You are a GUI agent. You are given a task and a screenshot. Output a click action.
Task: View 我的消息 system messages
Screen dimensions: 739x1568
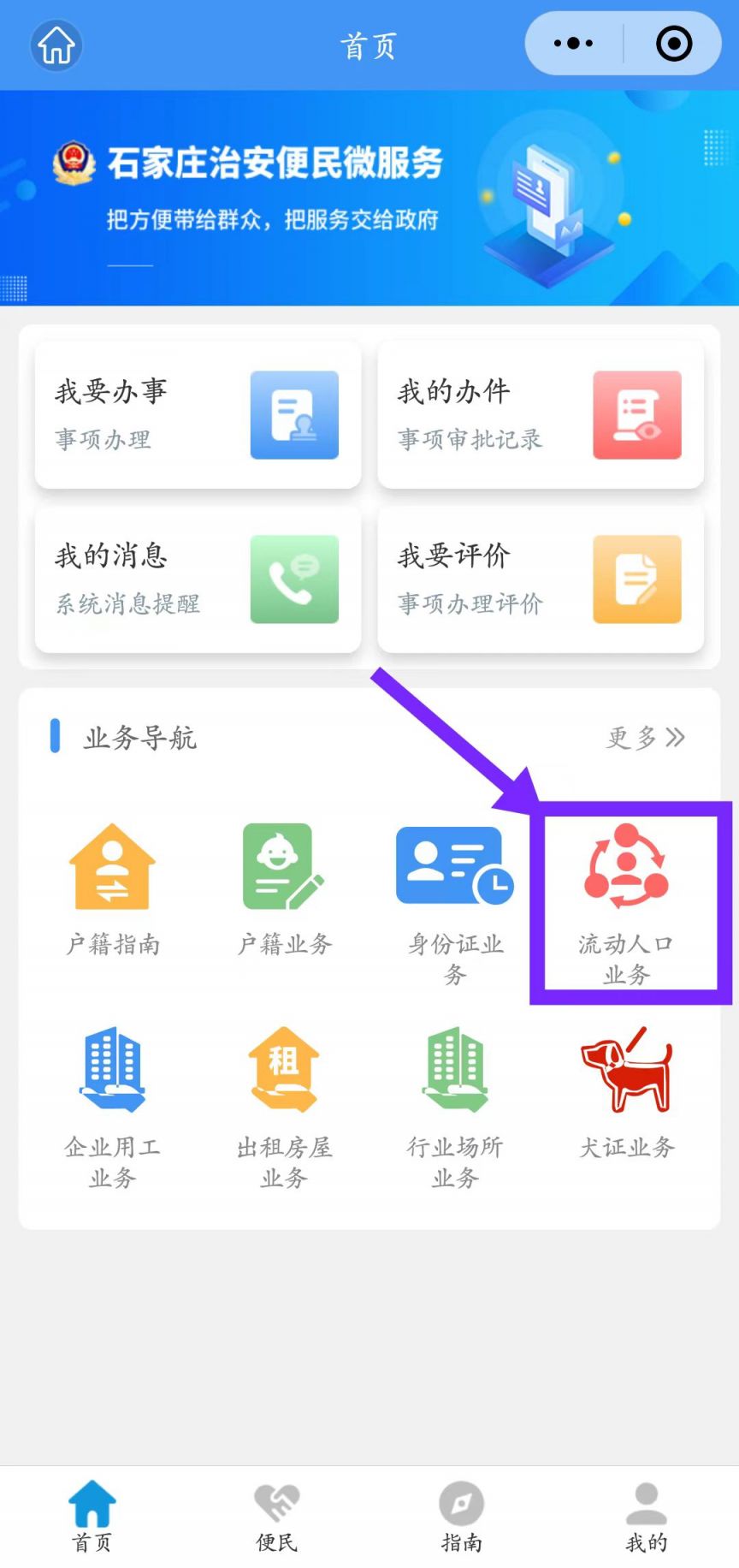tap(198, 579)
